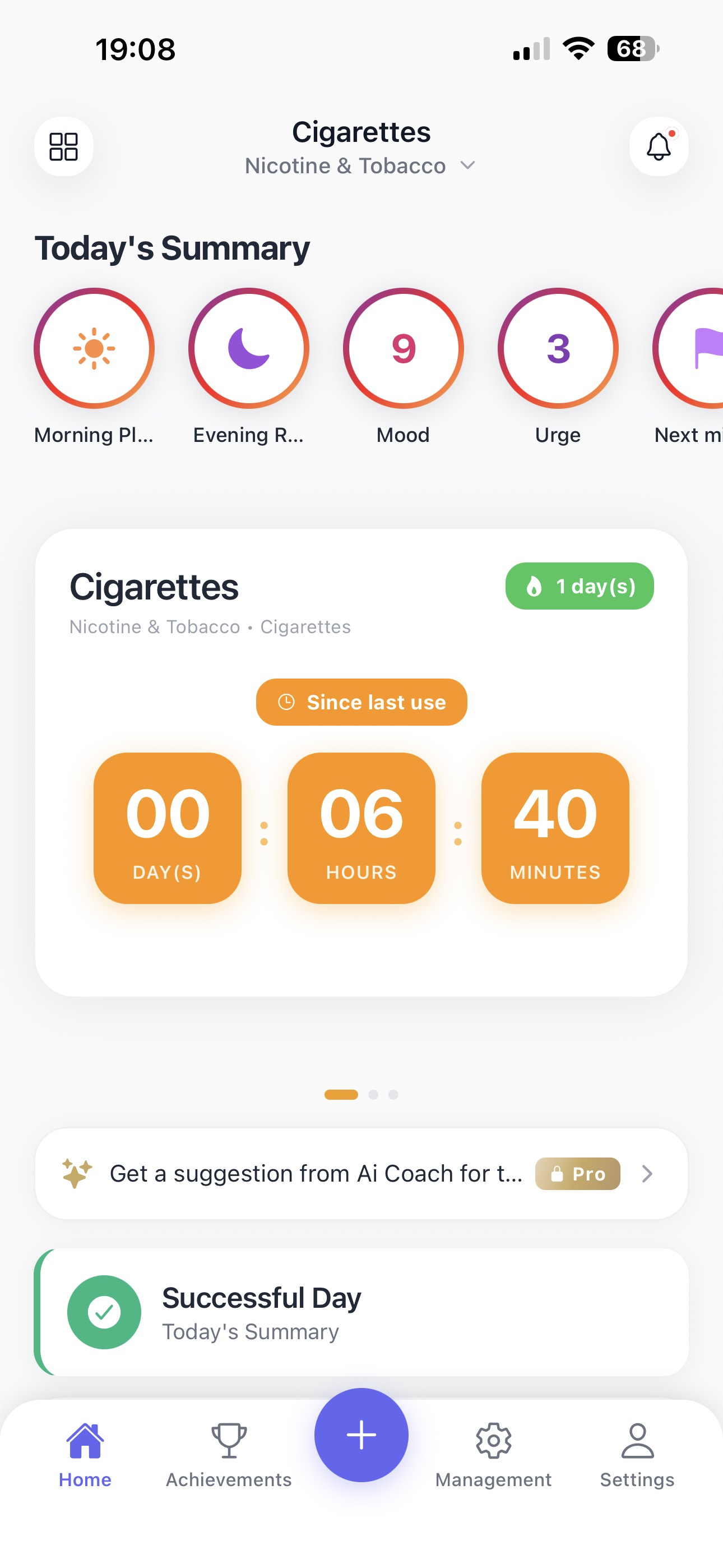Open the Urge summary circle
Screen dimensions: 723x1568
(x=558, y=348)
